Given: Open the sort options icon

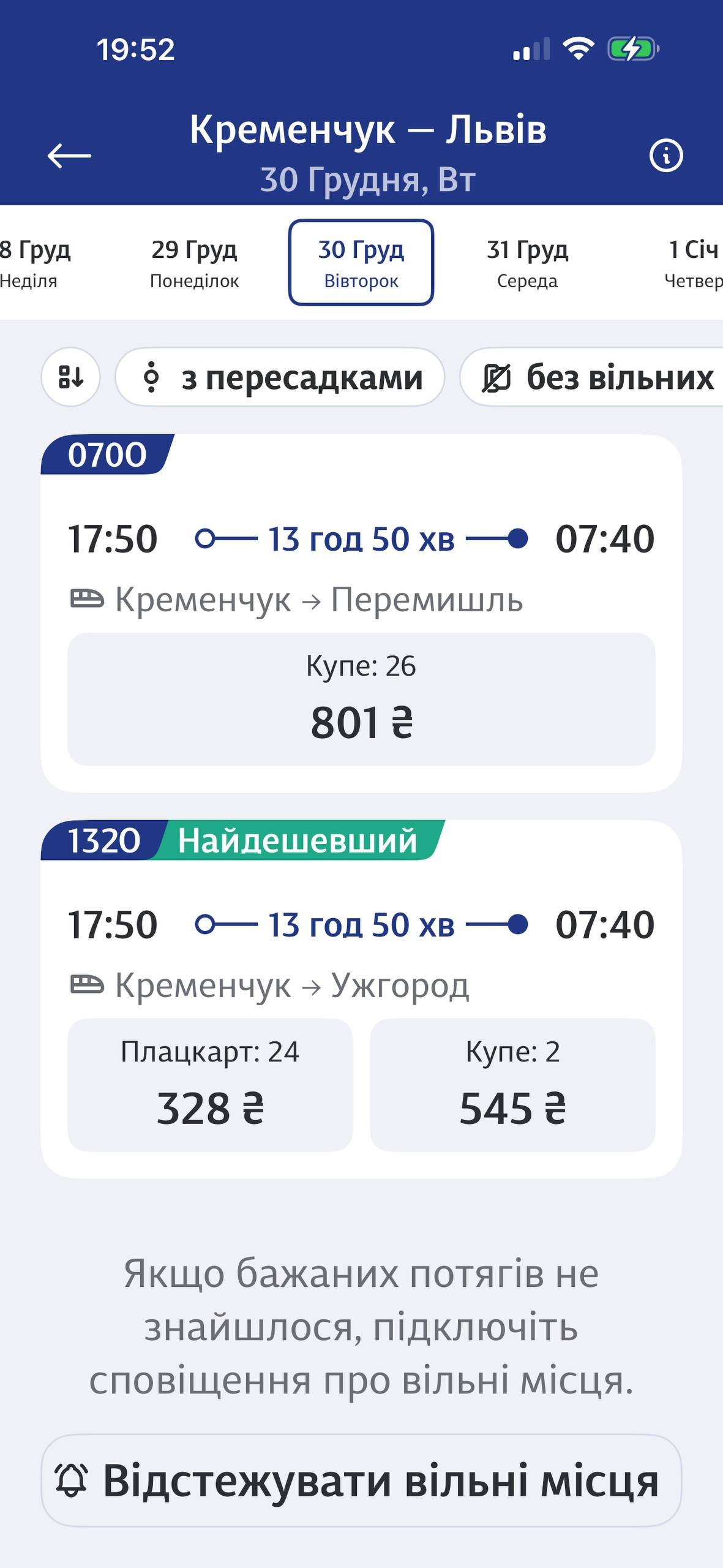Looking at the screenshot, I should click(70, 377).
